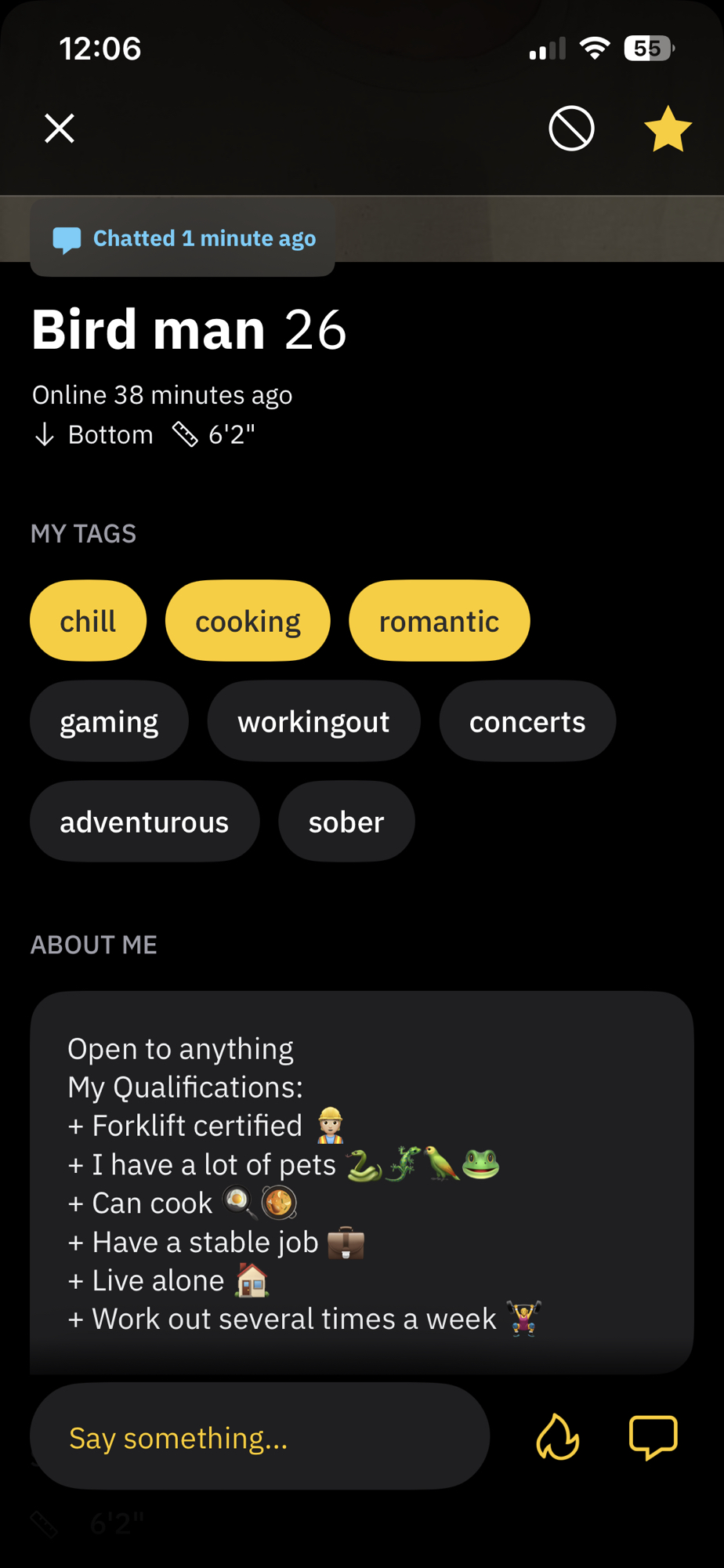
Task: Close this profile view
Action: (x=60, y=129)
